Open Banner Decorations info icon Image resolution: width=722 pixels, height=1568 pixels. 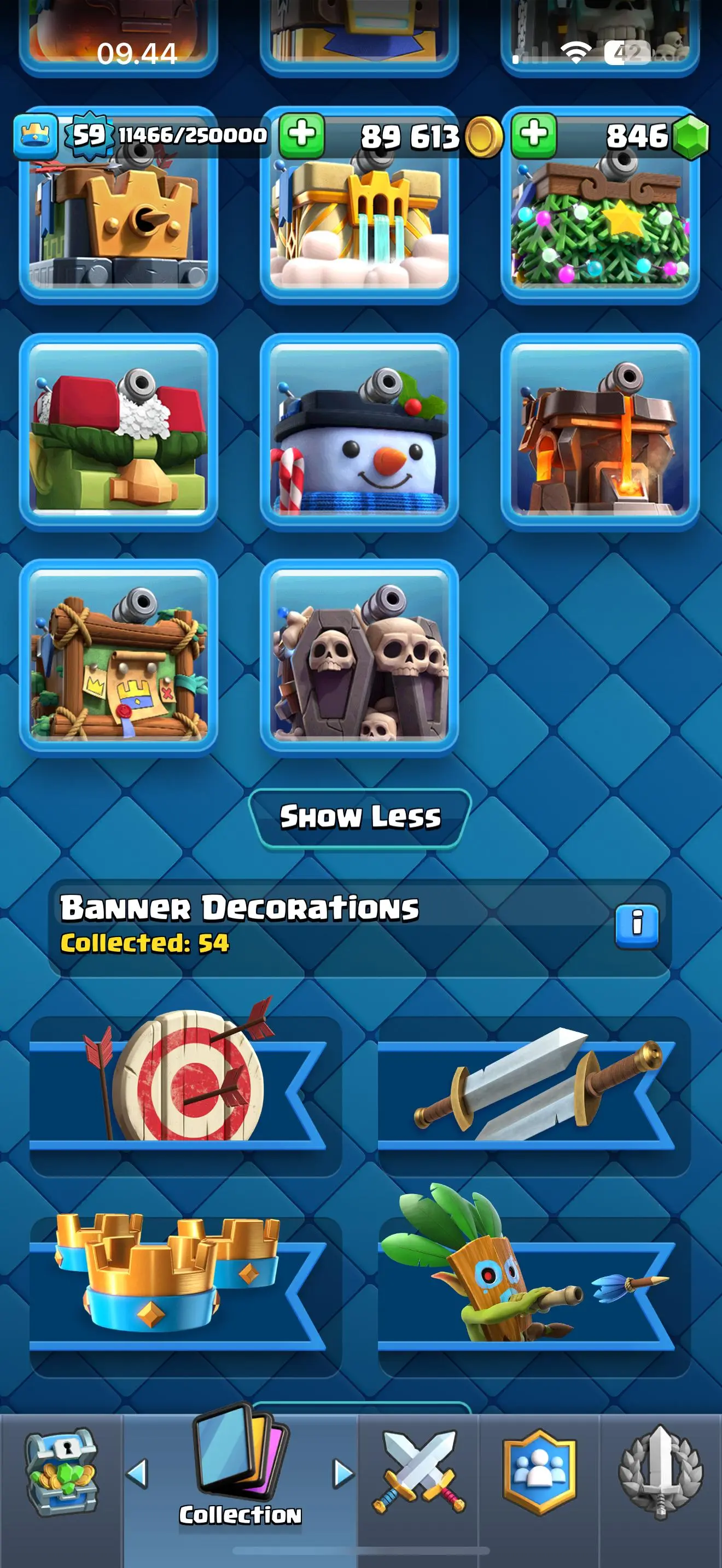(x=636, y=925)
